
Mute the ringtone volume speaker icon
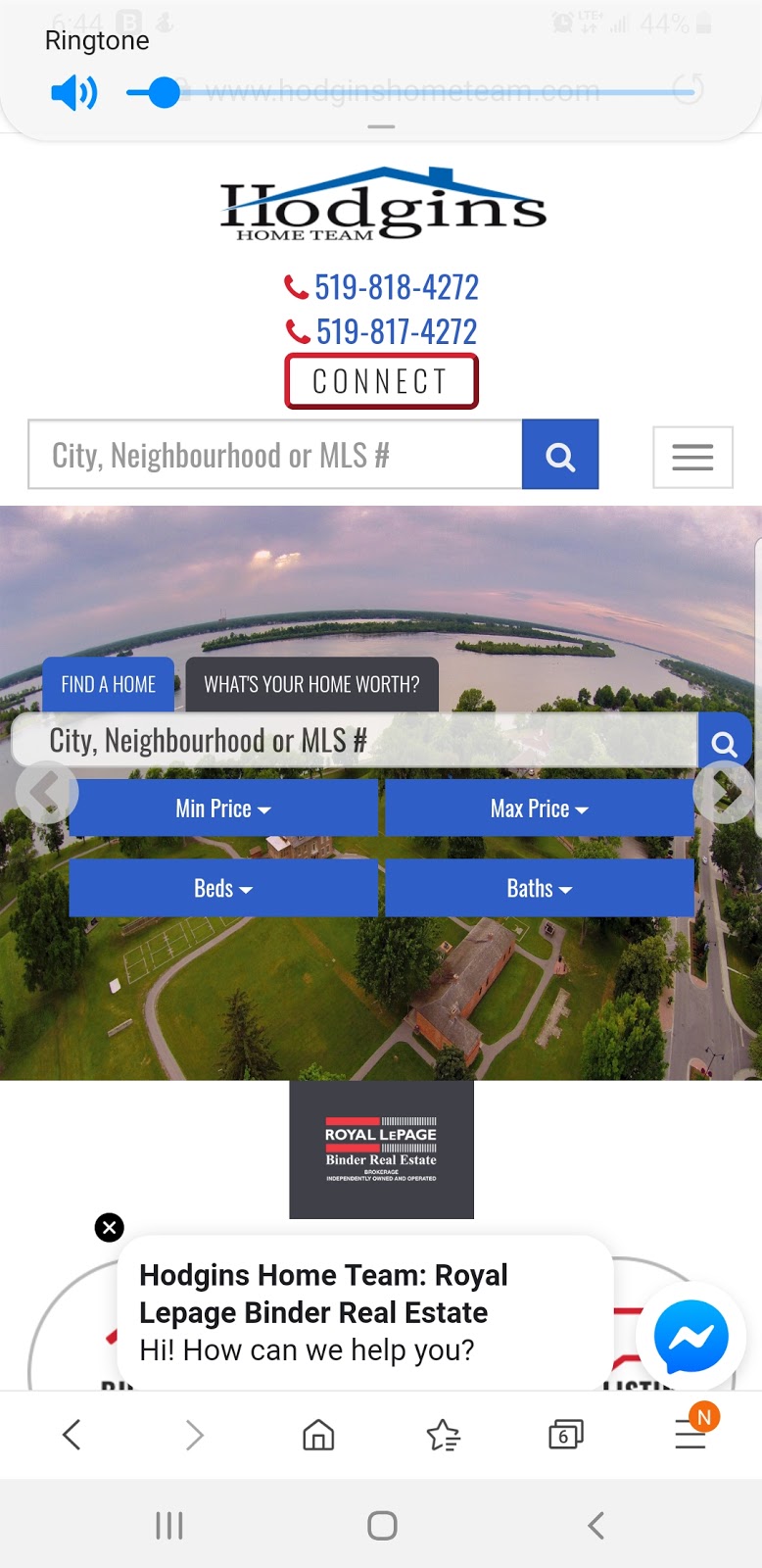coord(73,93)
